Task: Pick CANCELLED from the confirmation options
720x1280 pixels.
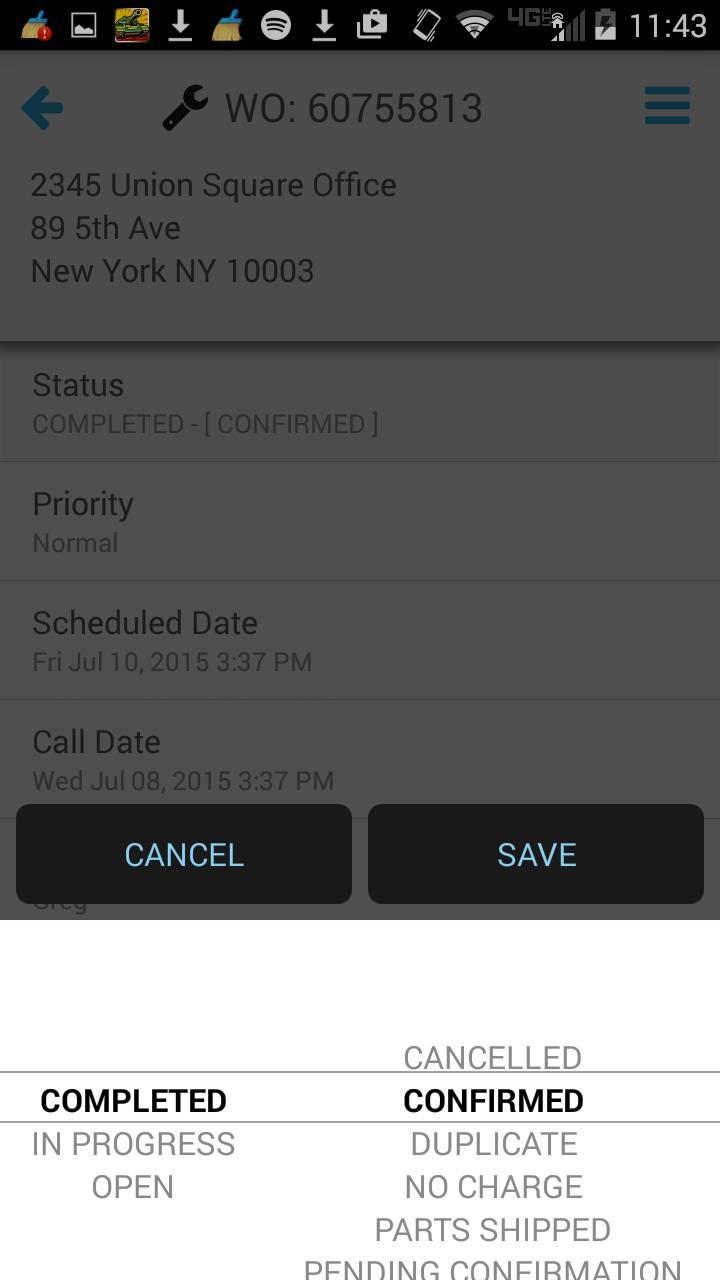Action: [492, 1057]
